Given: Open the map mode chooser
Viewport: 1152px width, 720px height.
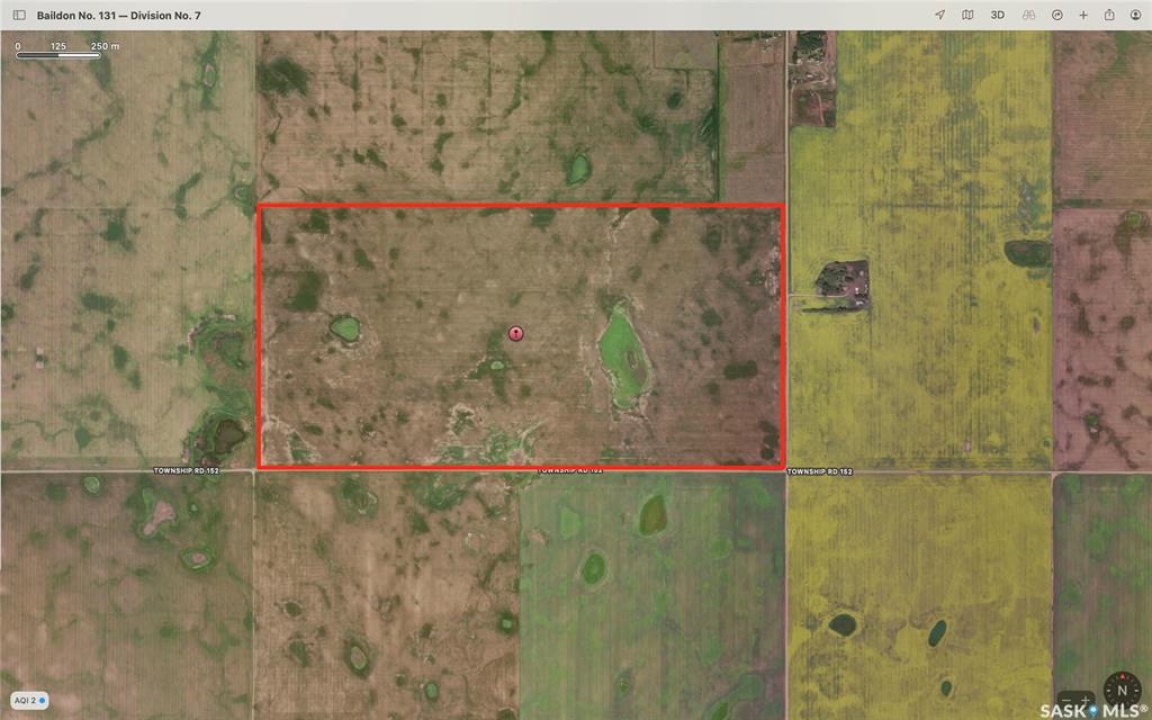Looking at the screenshot, I should pyautogui.click(x=968, y=15).
